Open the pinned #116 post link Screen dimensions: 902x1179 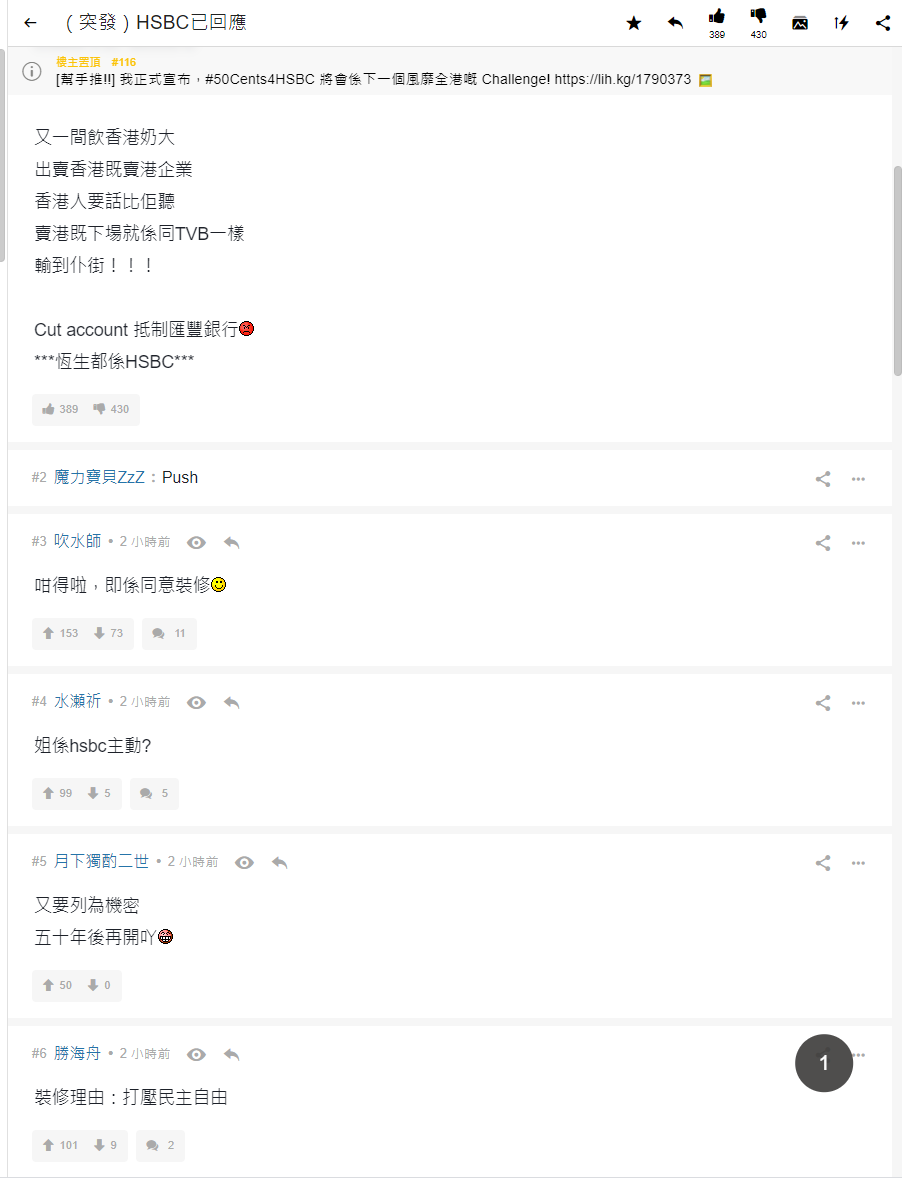click(375, 79)
